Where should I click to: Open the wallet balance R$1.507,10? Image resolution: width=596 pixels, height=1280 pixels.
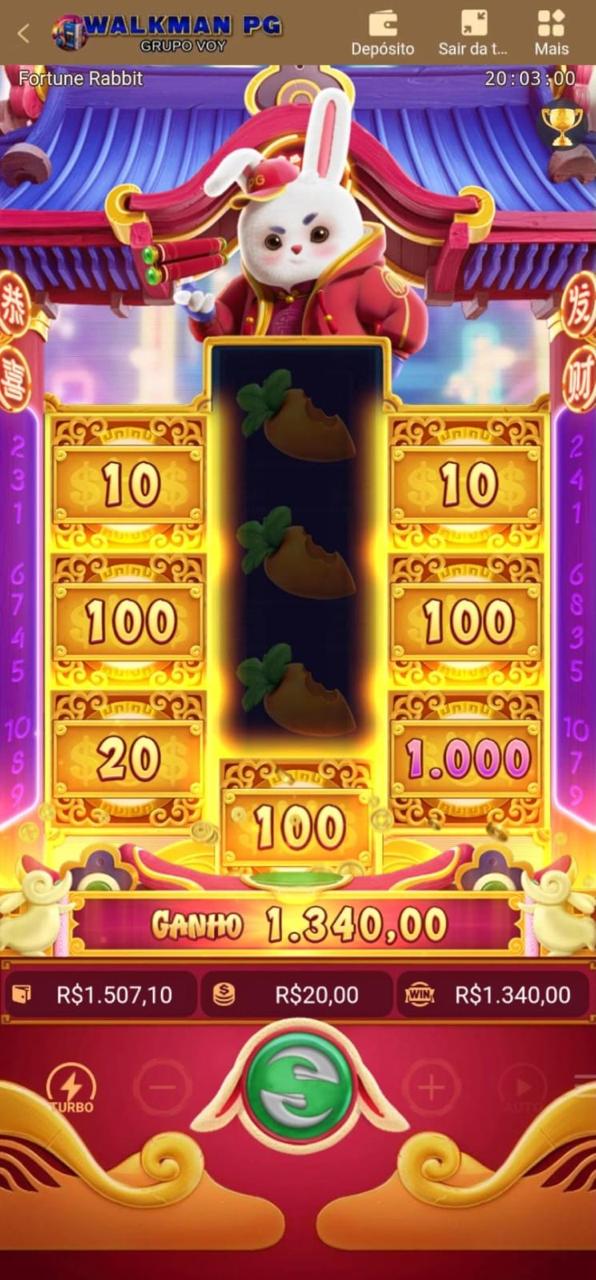click(x=100, y=994)
